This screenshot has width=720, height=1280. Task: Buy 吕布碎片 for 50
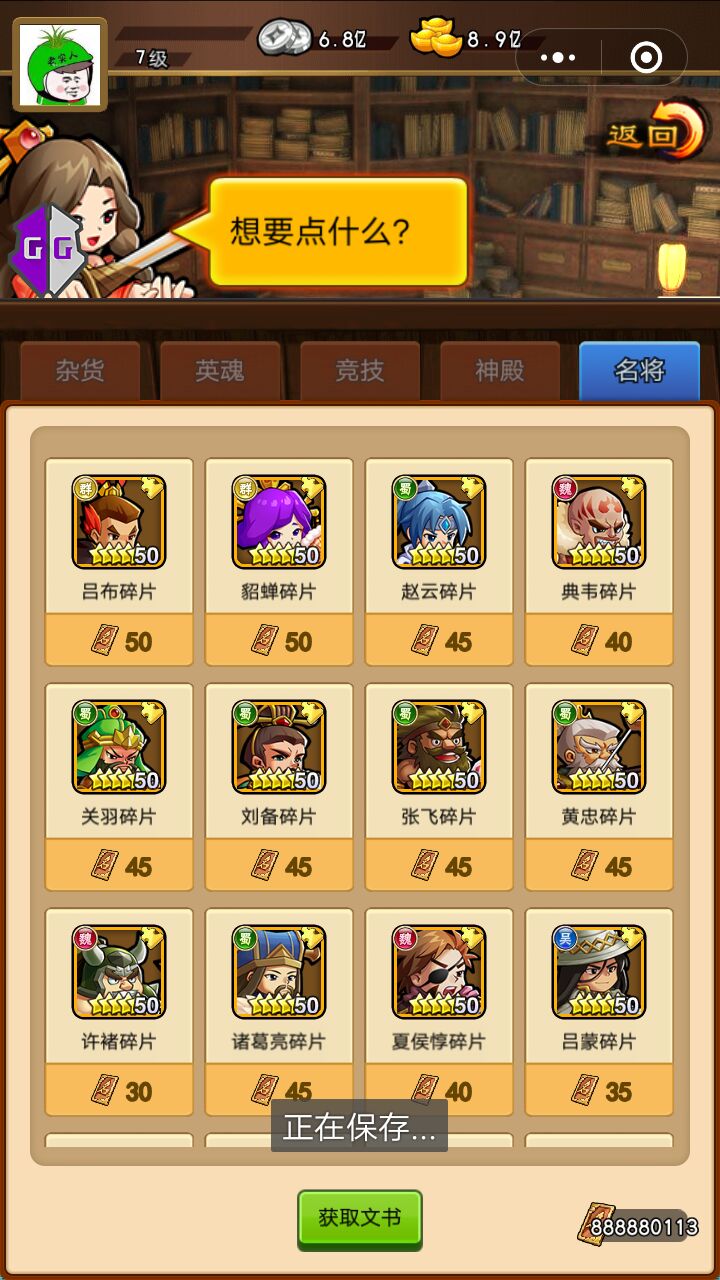[119, 640]
